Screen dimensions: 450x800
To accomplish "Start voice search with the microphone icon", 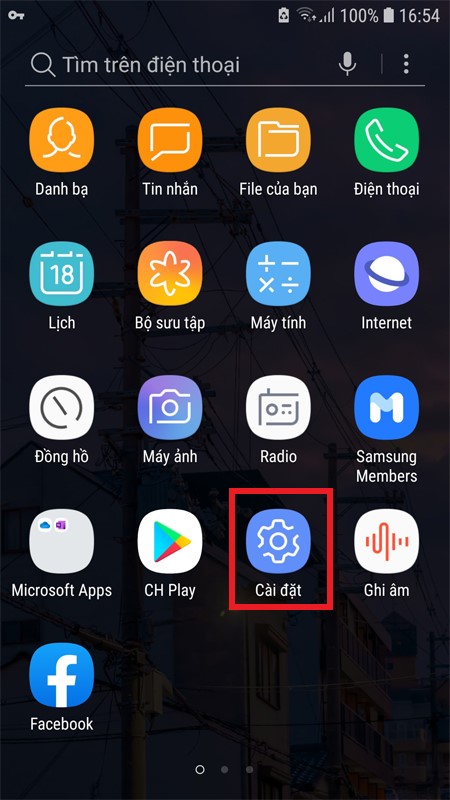I will 347,64.
